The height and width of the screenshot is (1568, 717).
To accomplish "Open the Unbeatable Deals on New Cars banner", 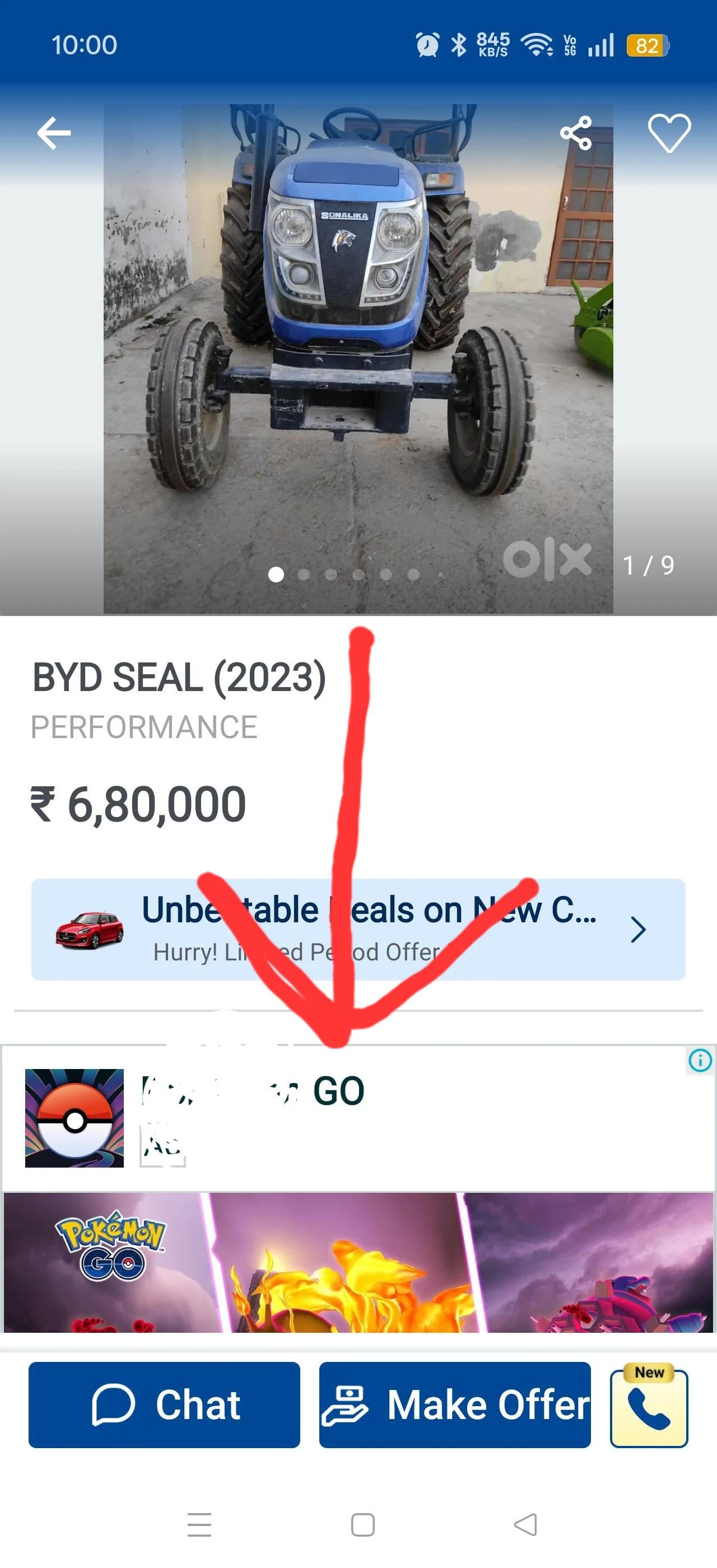I will coord(358,929).
